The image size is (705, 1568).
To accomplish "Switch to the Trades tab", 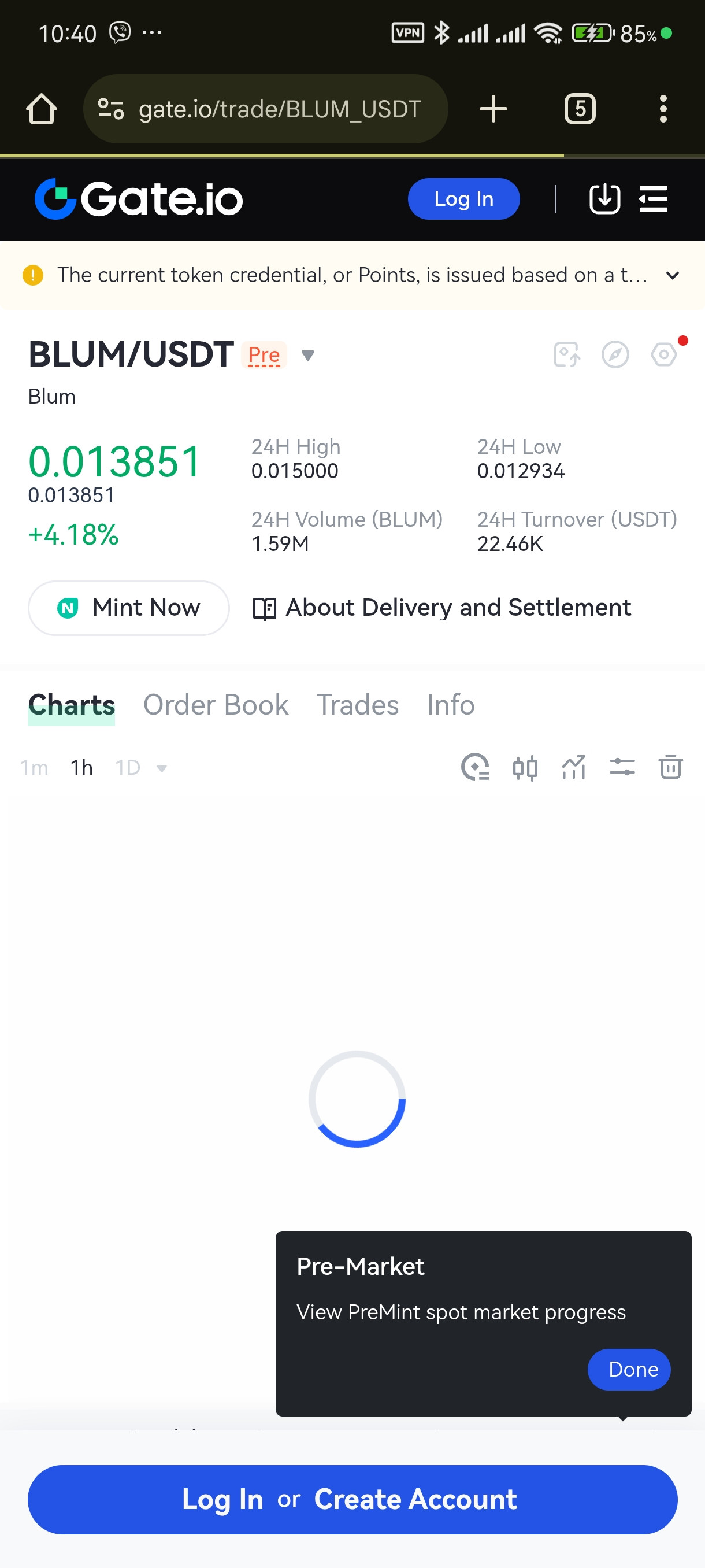I will coord(357,705).
